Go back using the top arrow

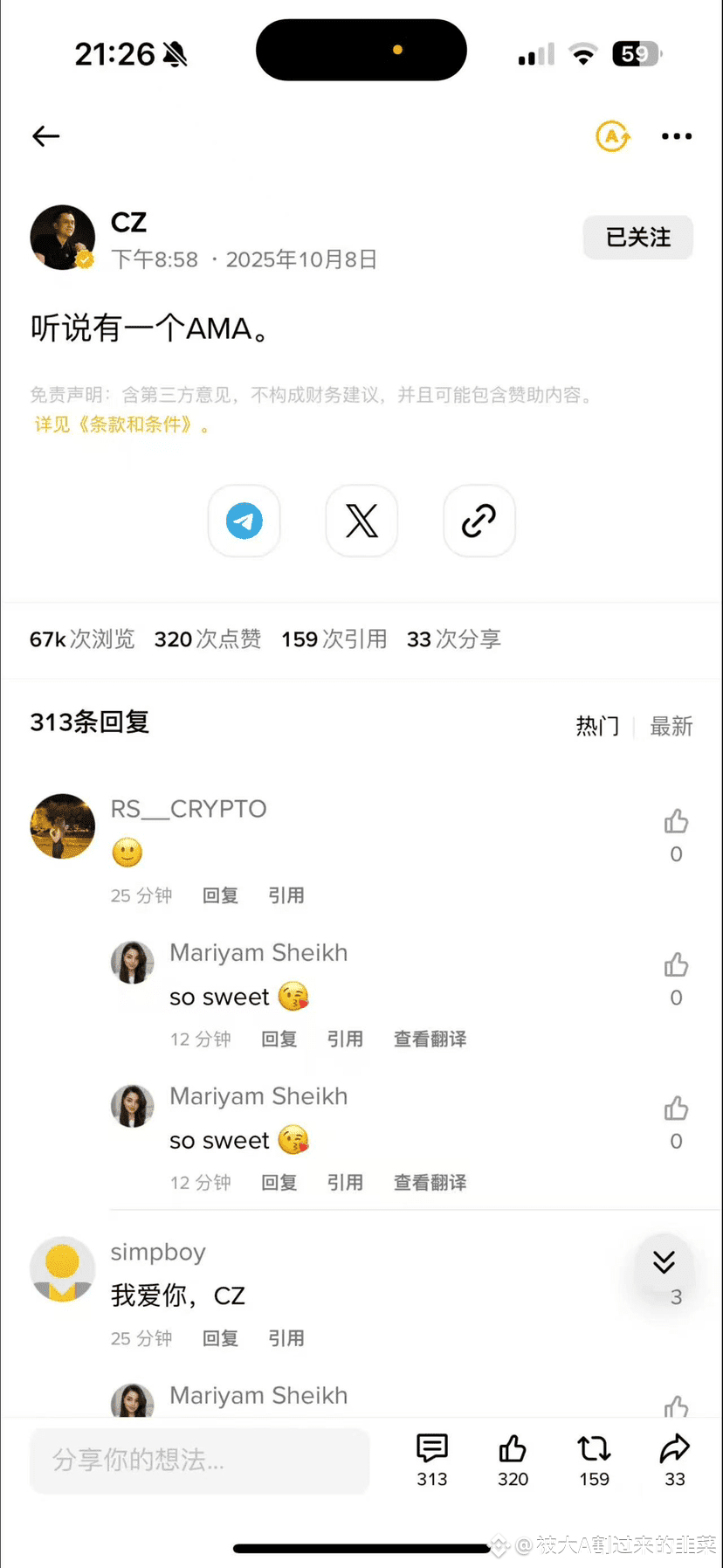click(46, 136)
